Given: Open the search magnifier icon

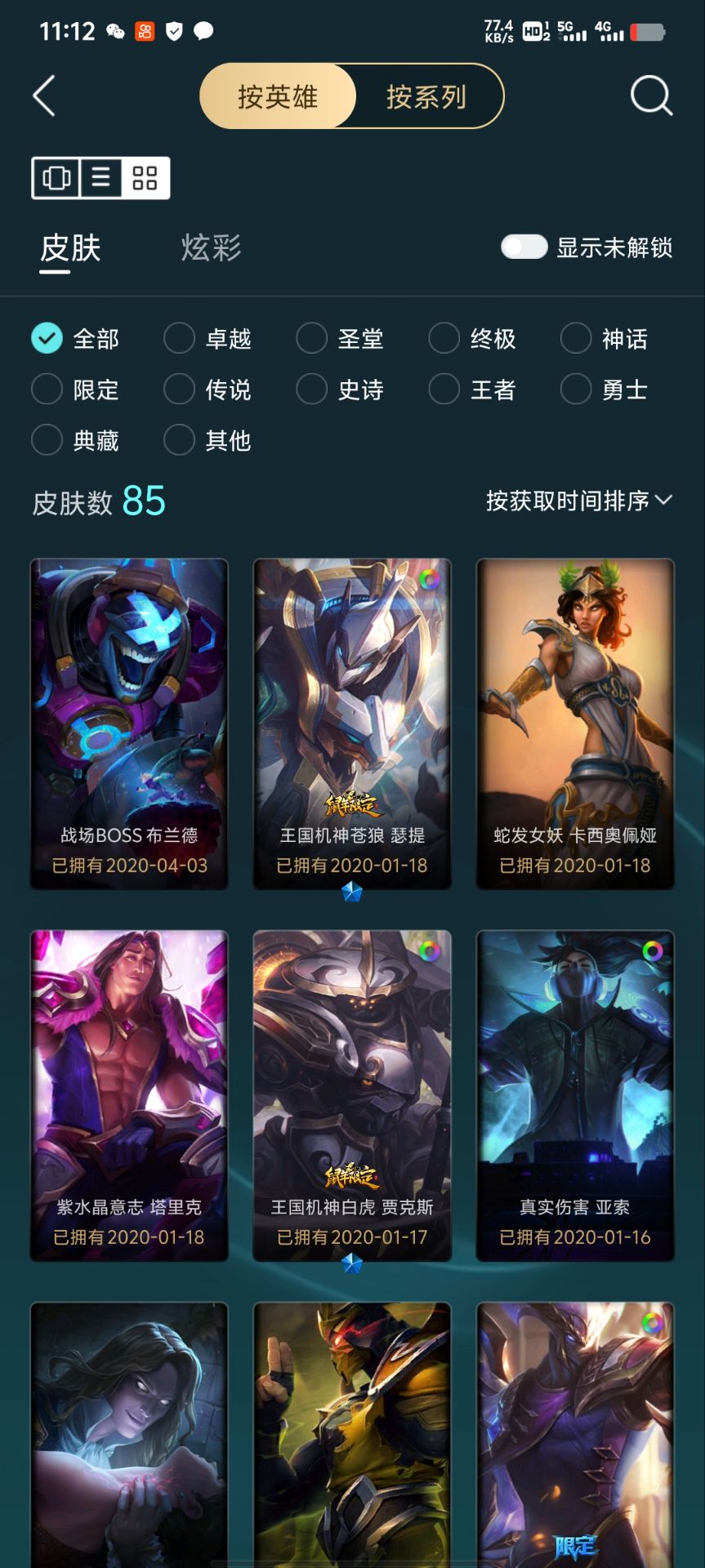Looking at the screenshot, I should click(651, 96).
